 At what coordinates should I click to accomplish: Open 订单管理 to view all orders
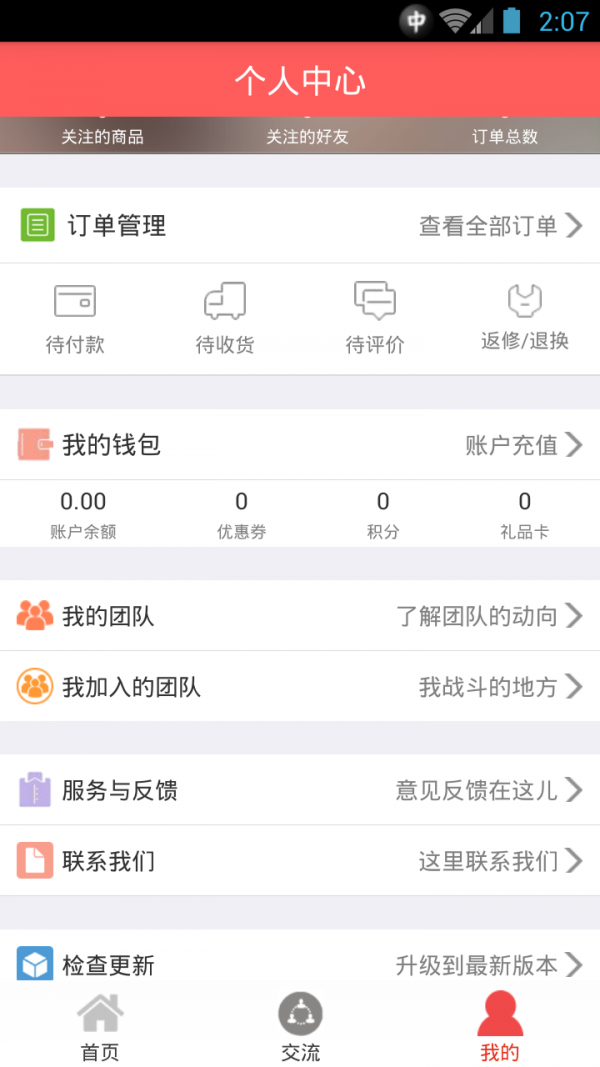click(300, 226)
